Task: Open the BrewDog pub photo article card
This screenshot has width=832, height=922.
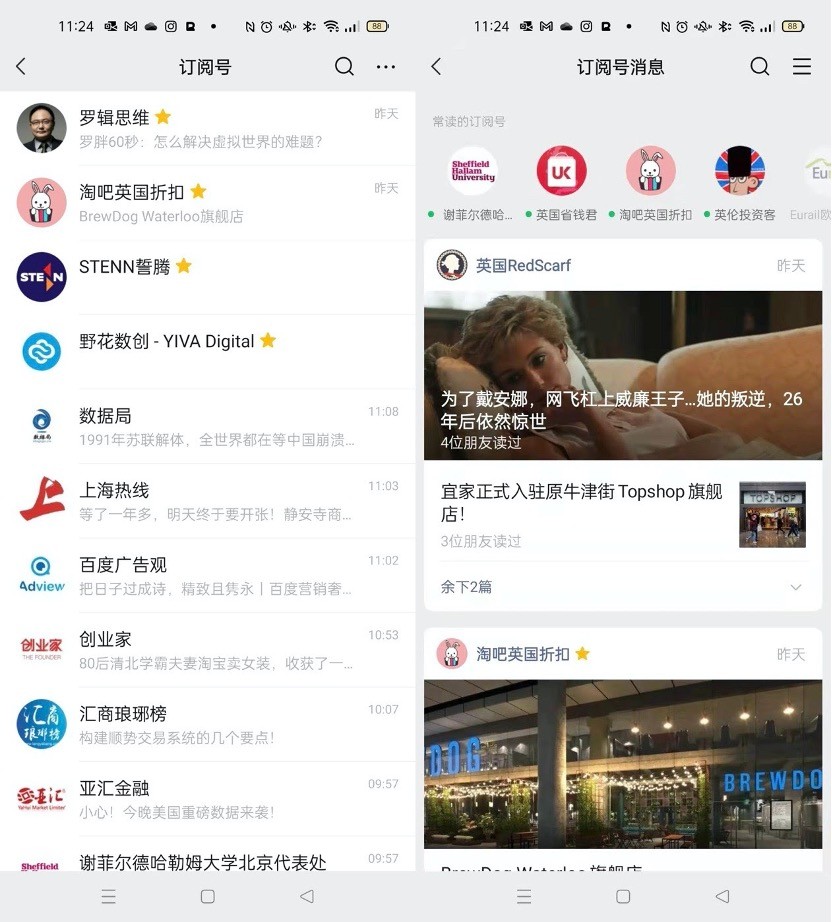Action: (622, 765)
